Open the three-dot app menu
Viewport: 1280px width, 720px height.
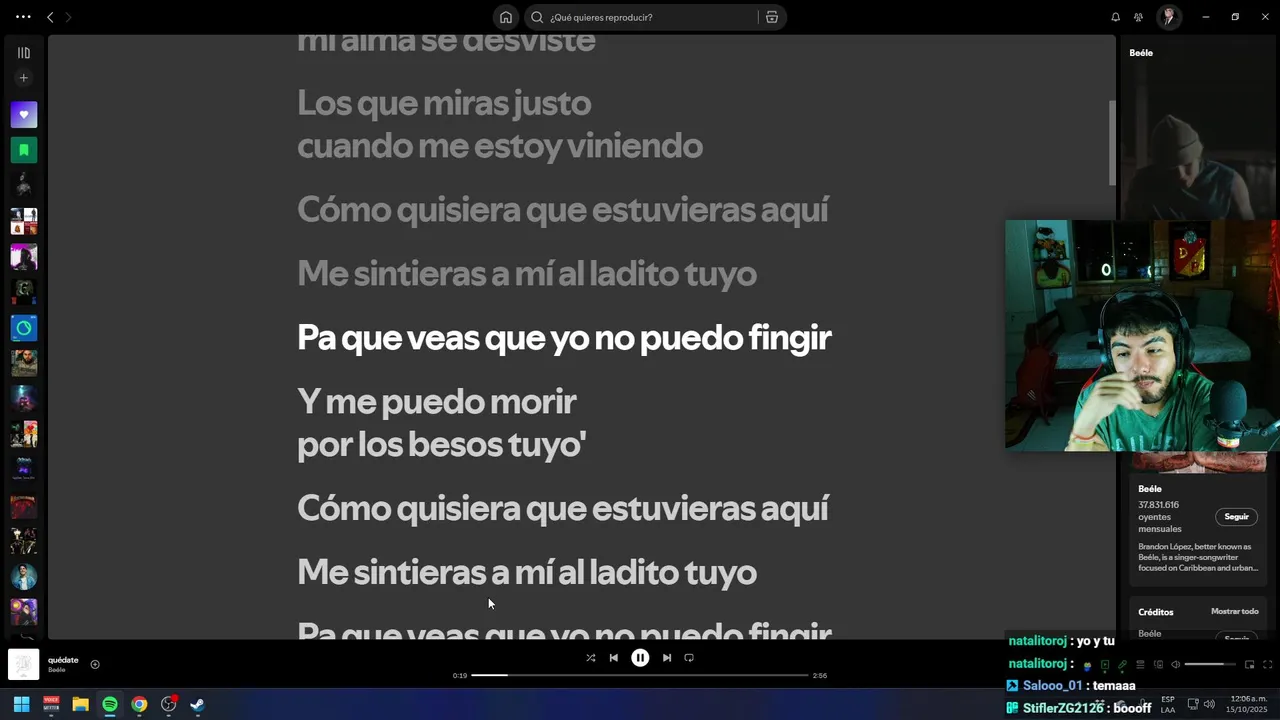[23, 17]
